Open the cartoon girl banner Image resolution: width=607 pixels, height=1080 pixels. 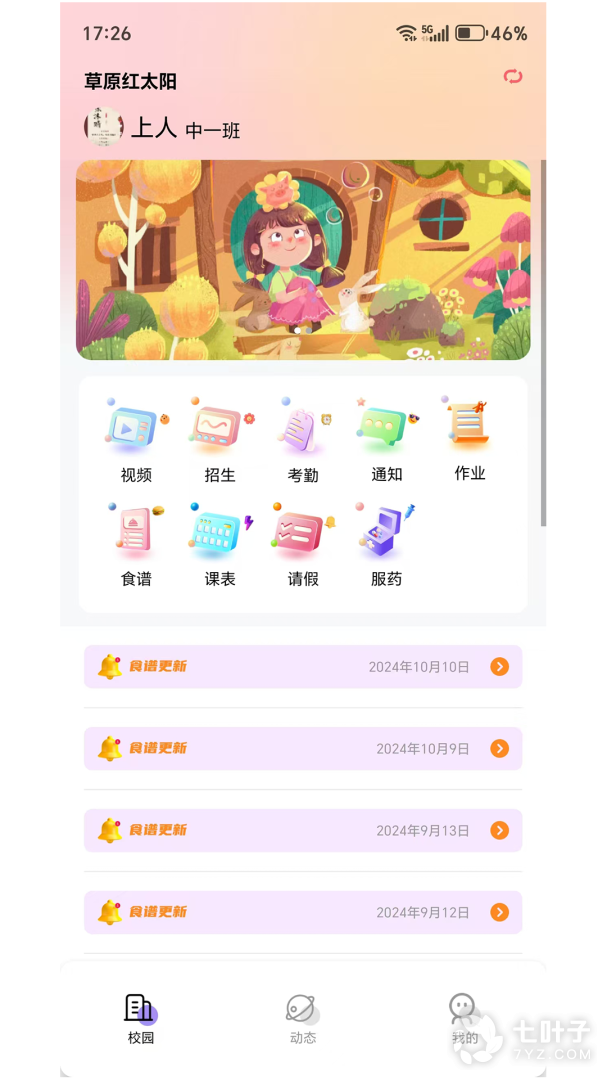pyautogui.click(x=303, y=260)
